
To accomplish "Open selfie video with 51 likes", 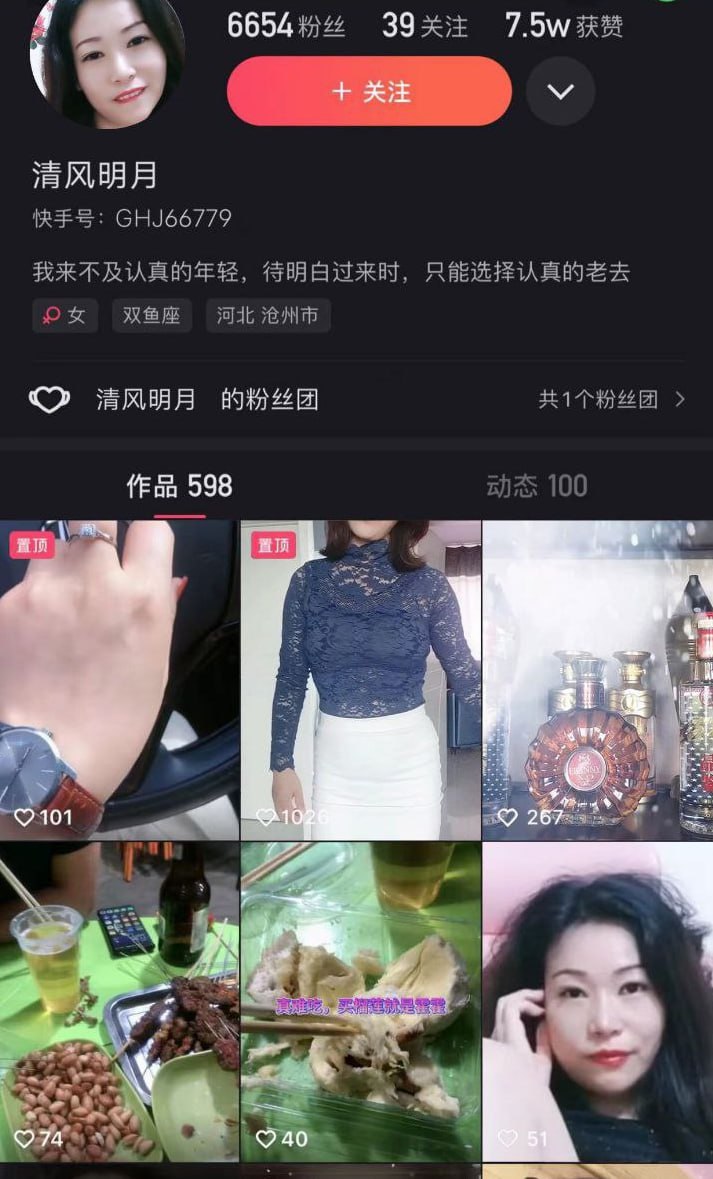I will point(598,1000).
